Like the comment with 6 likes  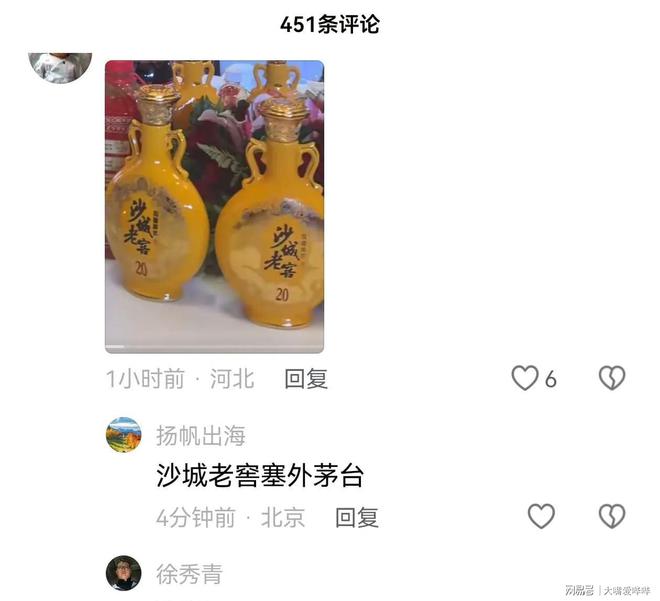coord(525,378)
